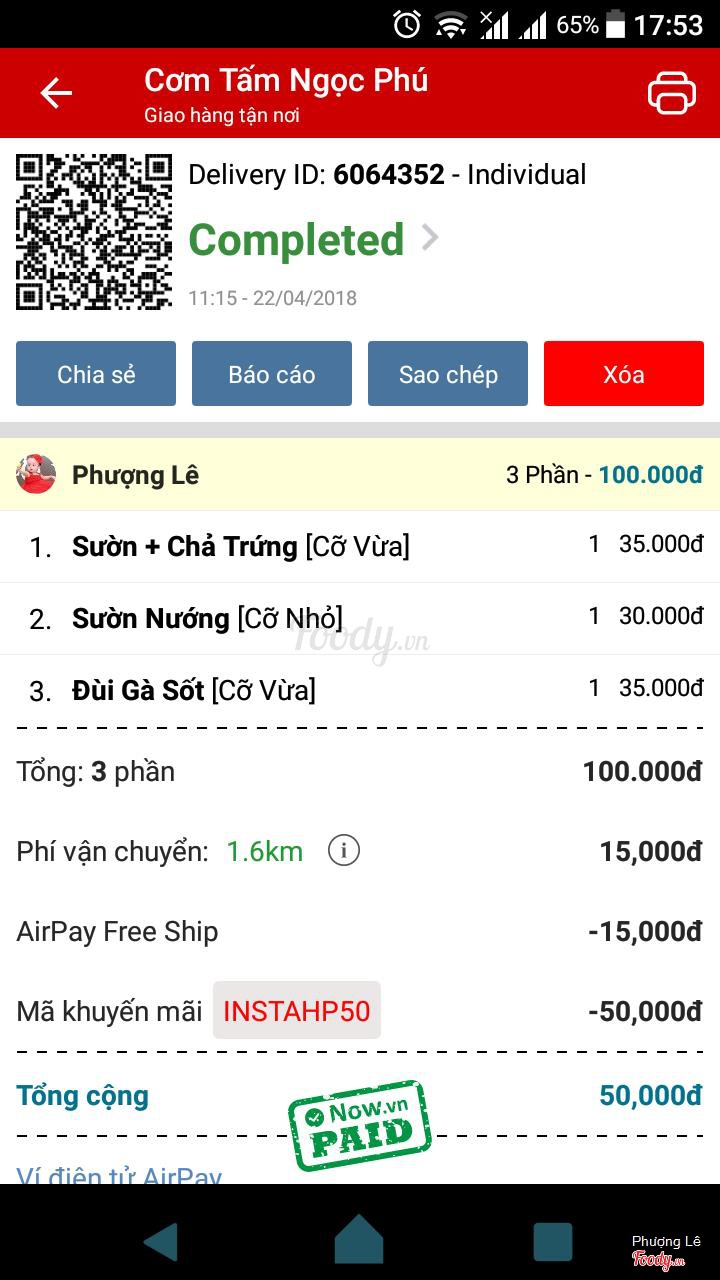720x1280 pixels.
Task: Select Sao chép to copy the order
Action: point(448,374)
